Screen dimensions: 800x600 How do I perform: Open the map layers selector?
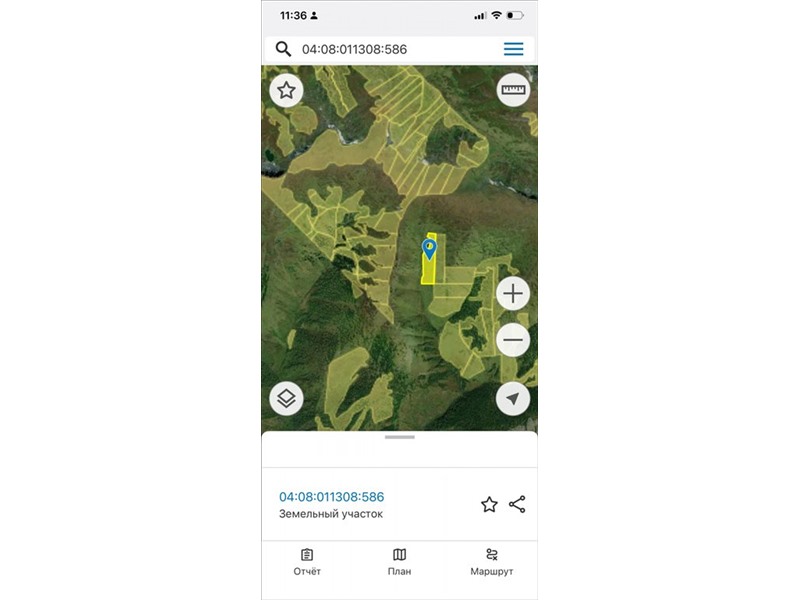287,399
